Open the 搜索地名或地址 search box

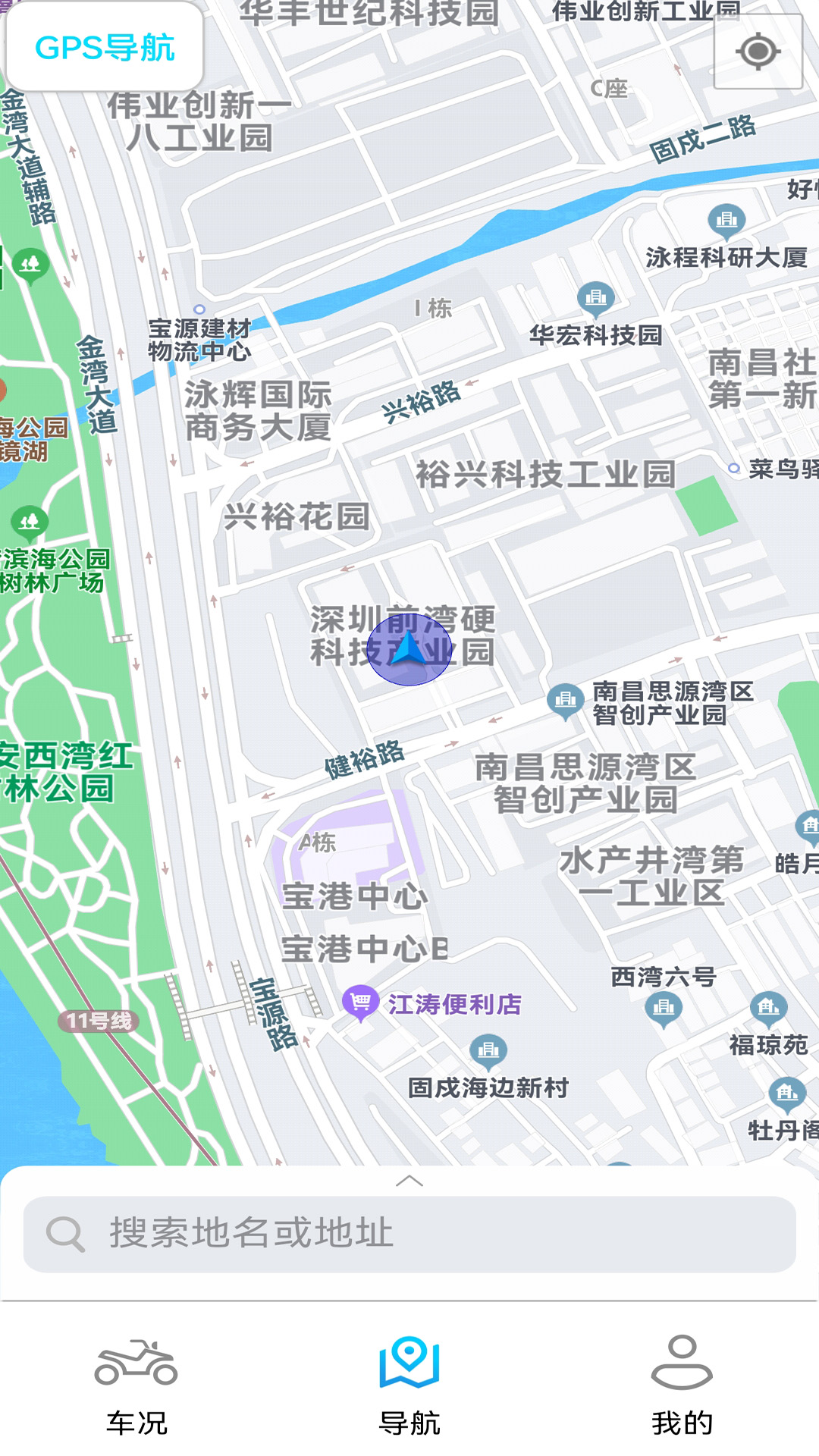(409, 1234)
